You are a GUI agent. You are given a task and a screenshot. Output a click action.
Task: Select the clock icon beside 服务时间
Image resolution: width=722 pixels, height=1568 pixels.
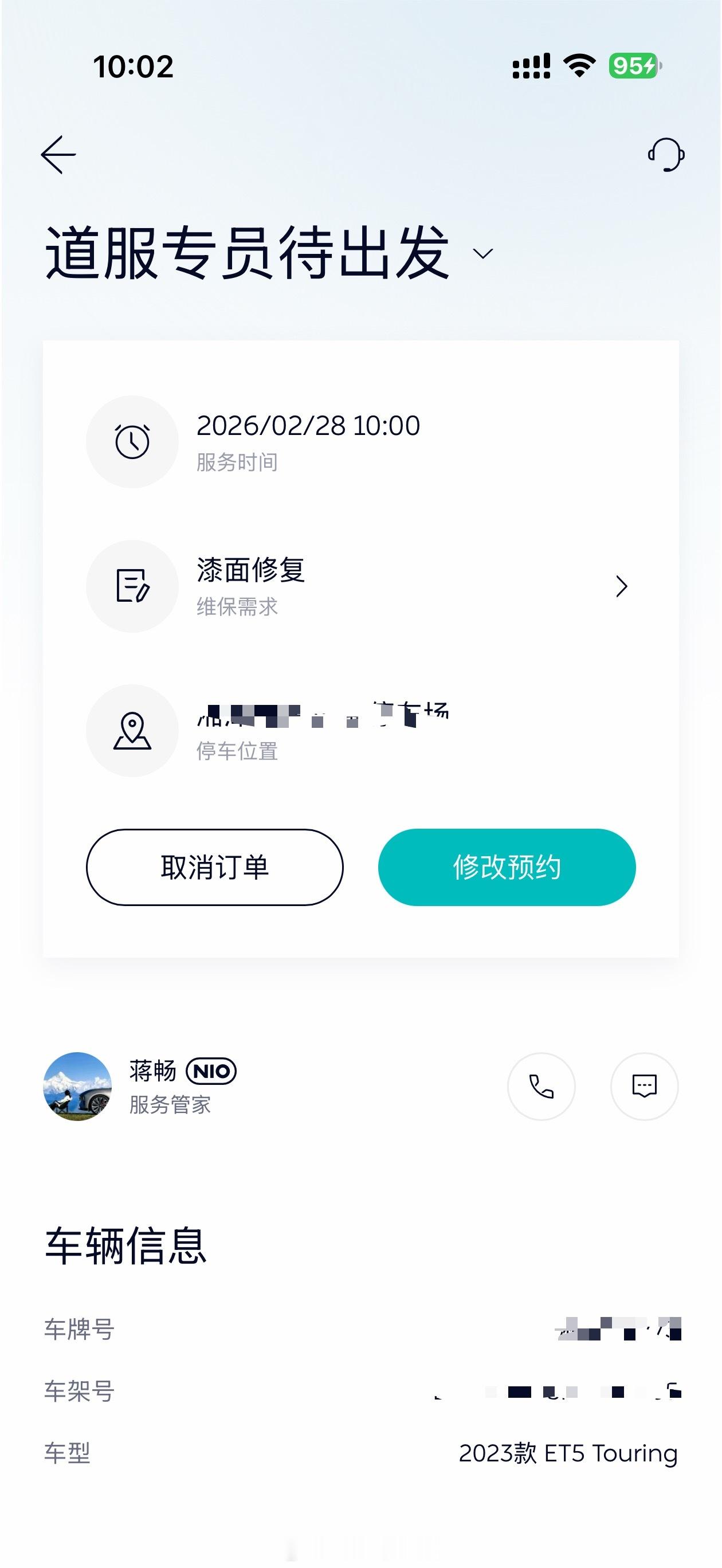132,442
